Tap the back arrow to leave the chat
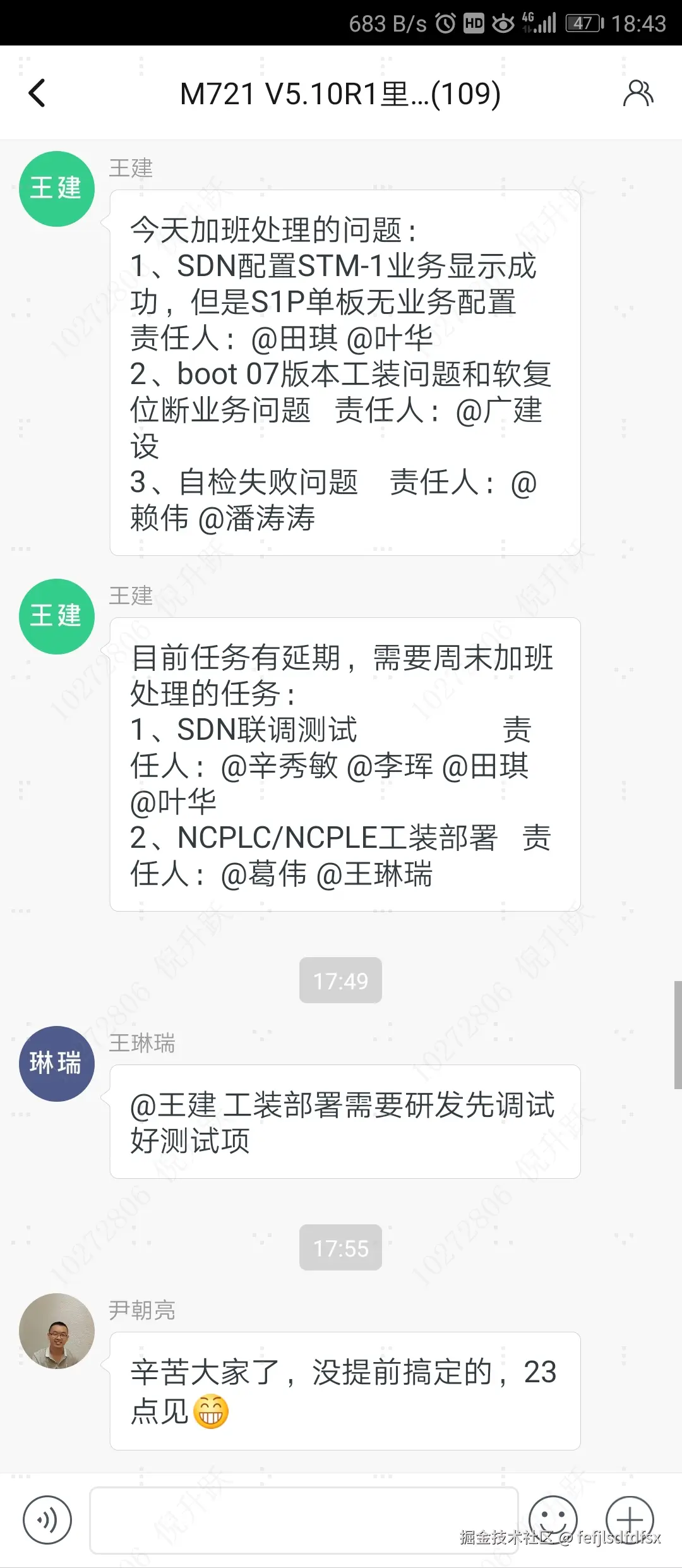The height and width of the screenshot is (1568, 682). click(x=36, y=92)
